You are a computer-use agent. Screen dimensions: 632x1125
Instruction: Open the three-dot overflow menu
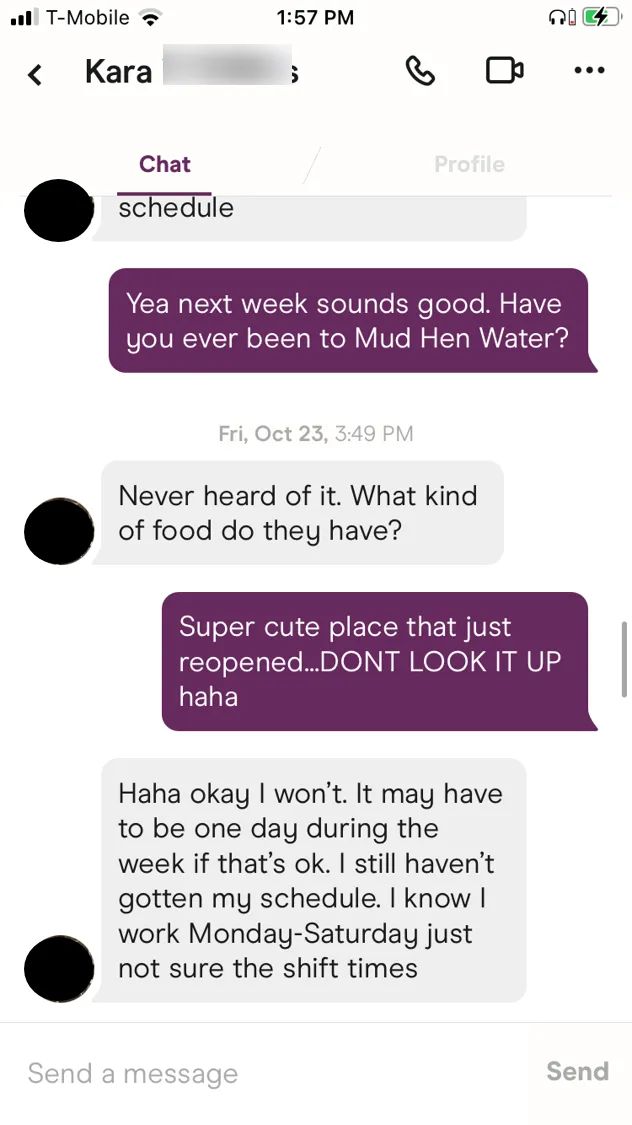coord(589,71)
